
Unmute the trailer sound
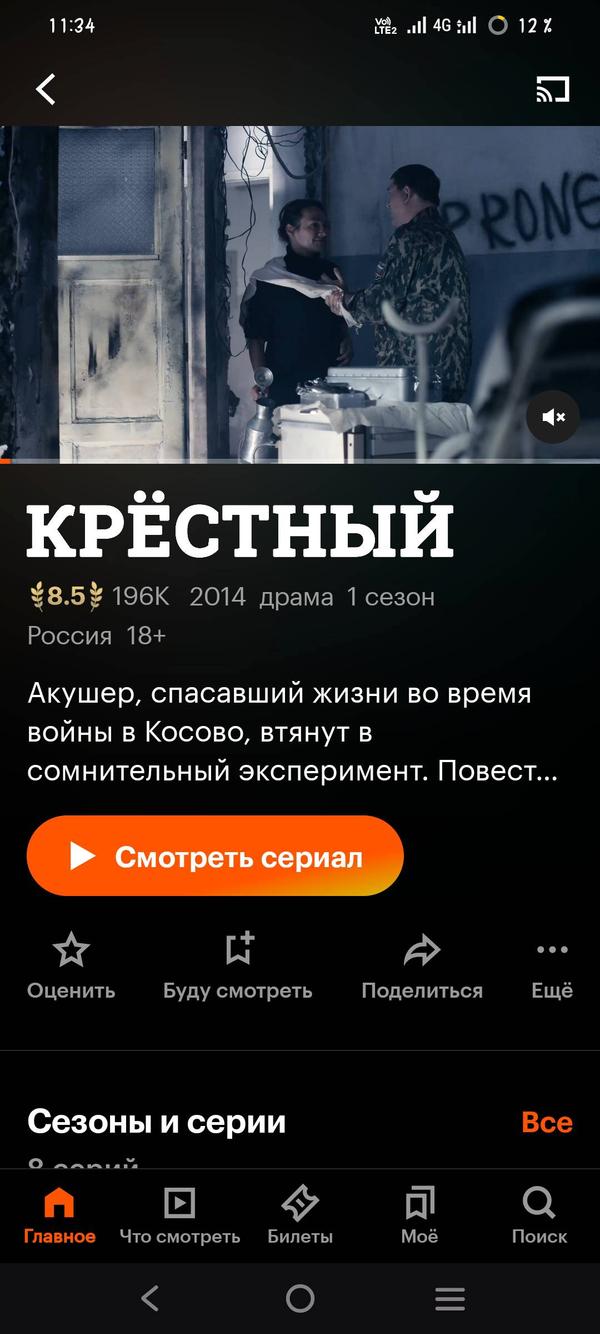(x=553, y=417)
